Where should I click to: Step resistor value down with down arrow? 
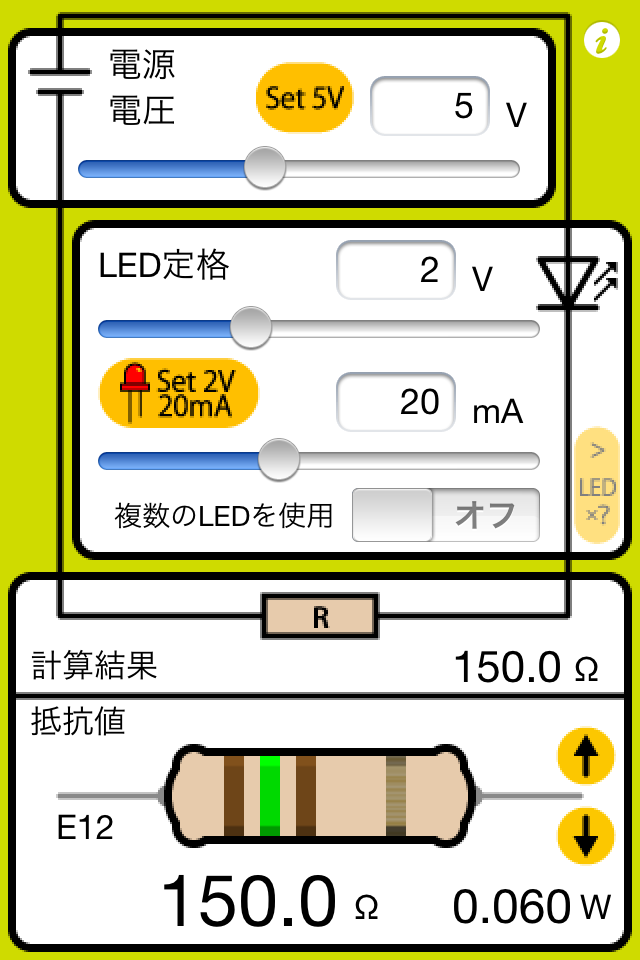click(x=585, y=835)
